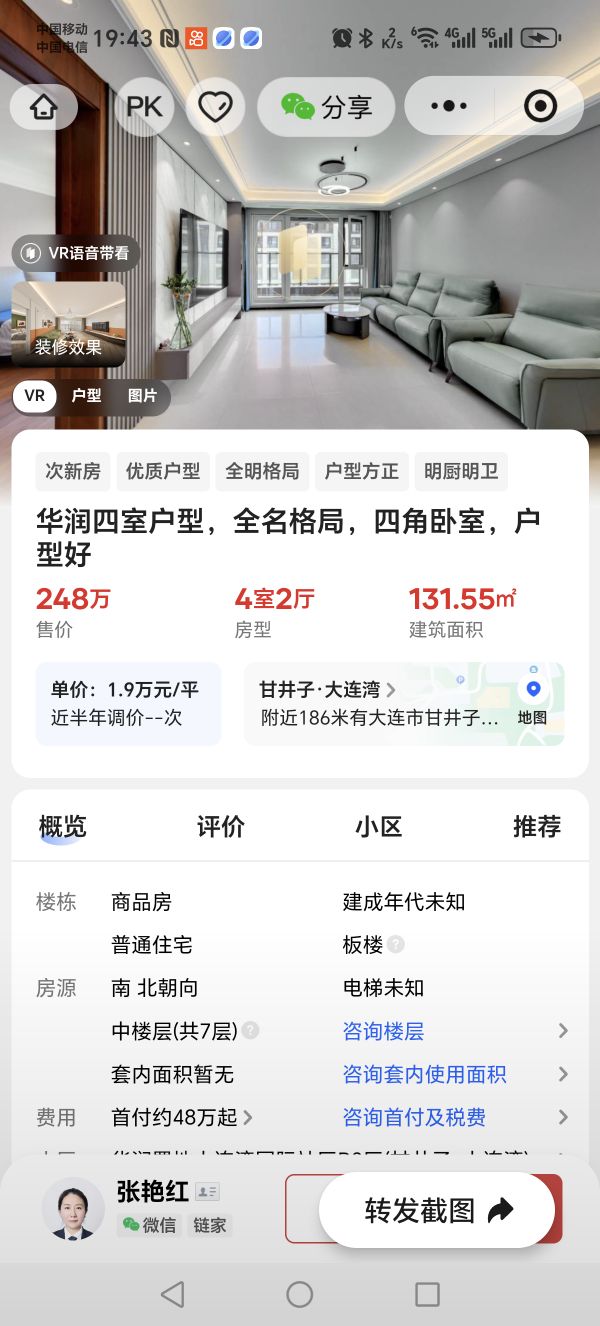Favorite this listing with the heart icon
600x1326 pixels.
[215, 107]
